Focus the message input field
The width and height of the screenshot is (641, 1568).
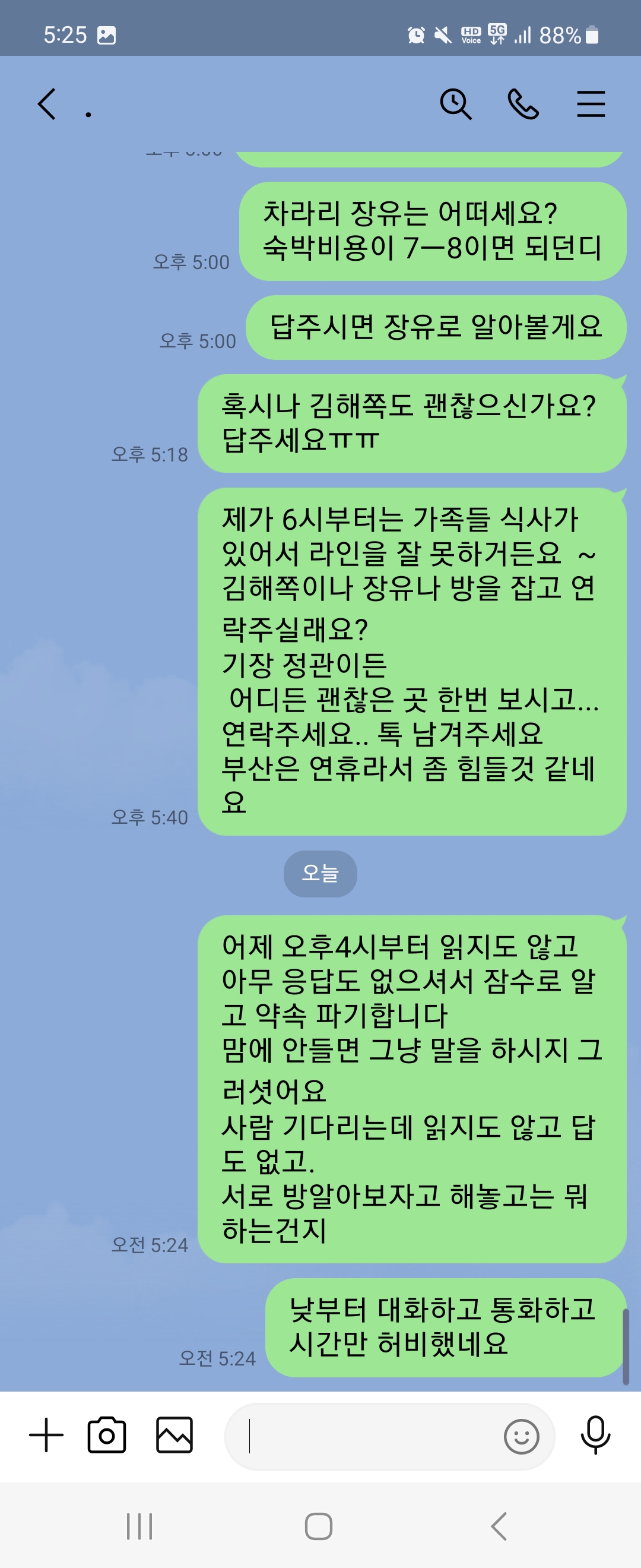click(365, 1437)
